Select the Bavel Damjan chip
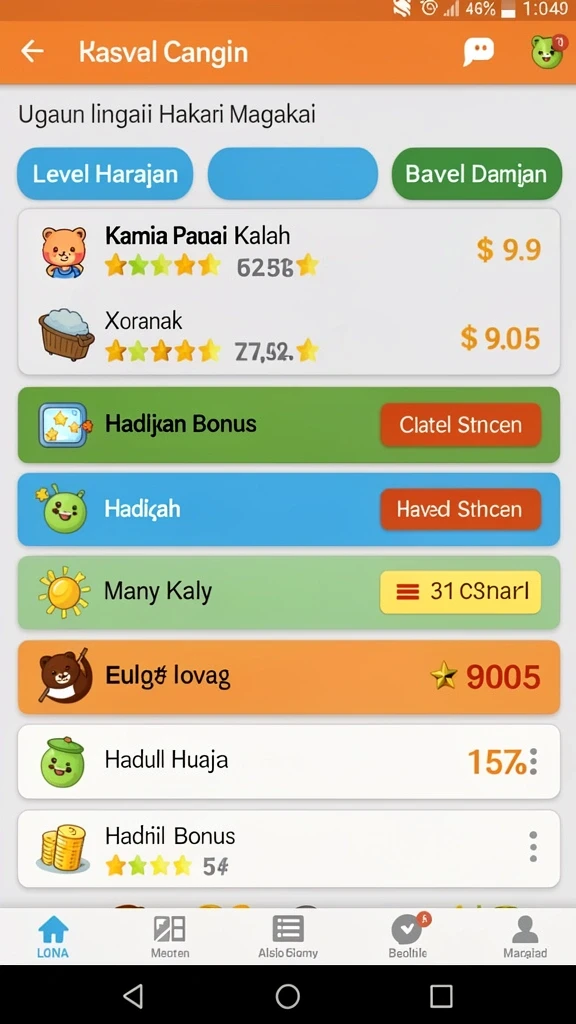The height and width of the screenshot is (1024, 576). [x=477, y=174]
